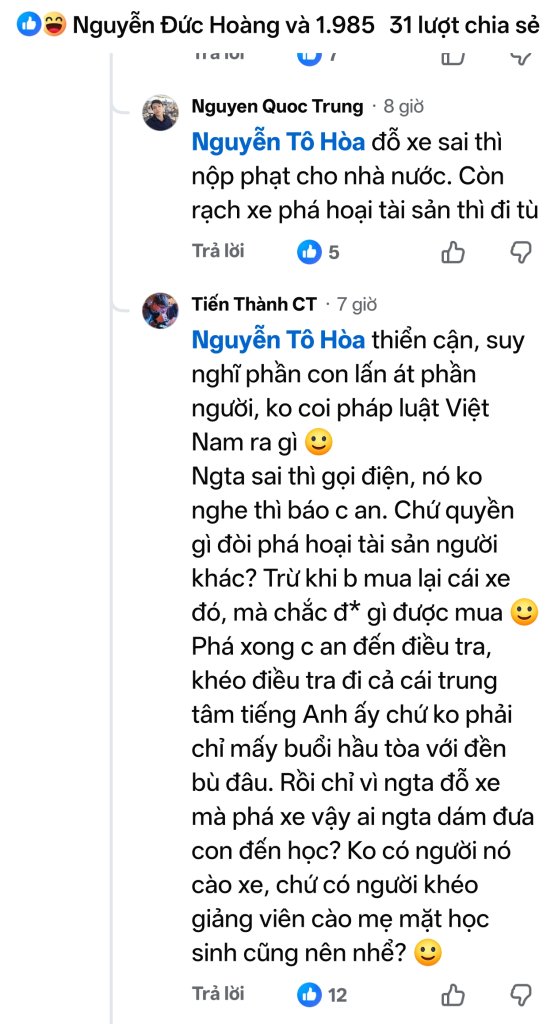
Task: Reply to Tiến Thành CT's comment
Action: 218,993
